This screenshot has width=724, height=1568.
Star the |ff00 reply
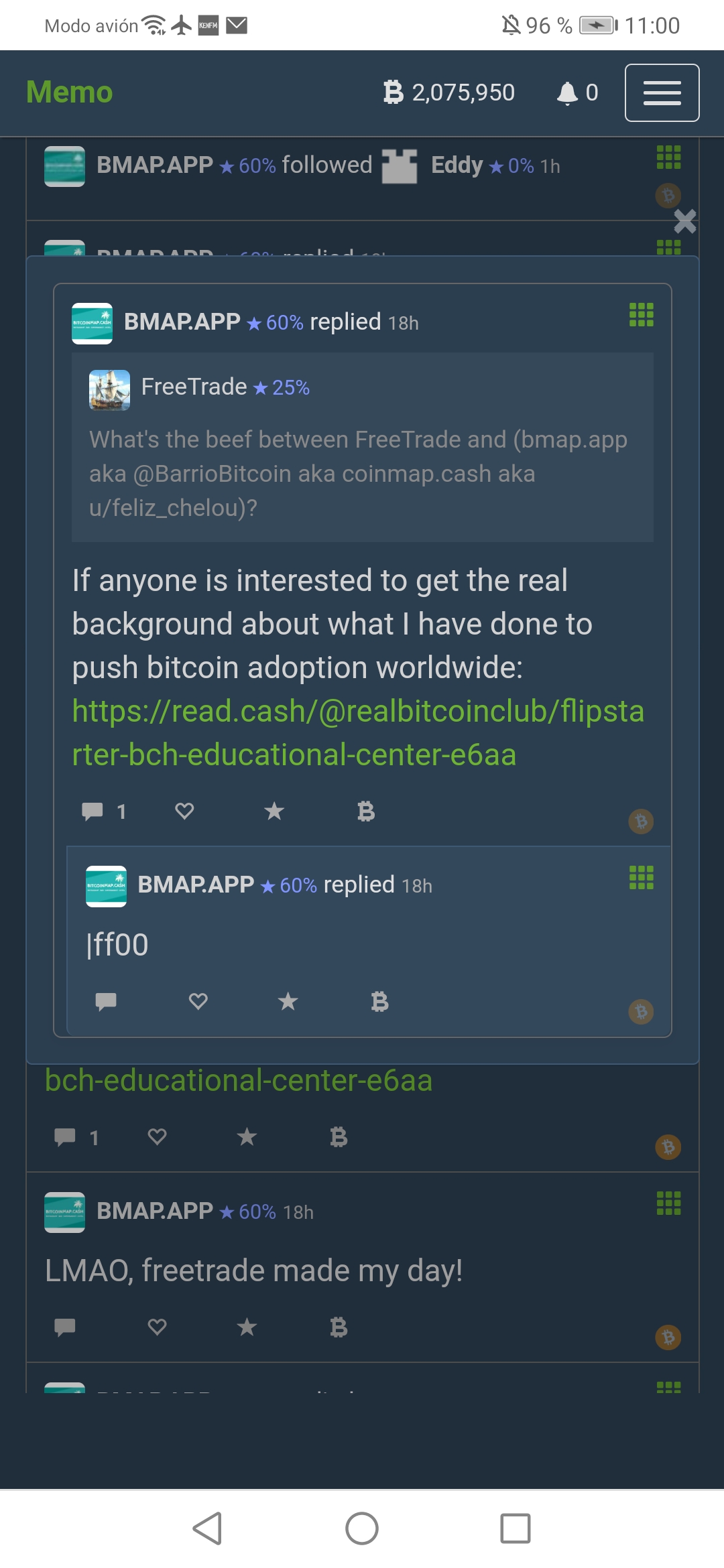pyautogui.click(x=288, y=1002)
